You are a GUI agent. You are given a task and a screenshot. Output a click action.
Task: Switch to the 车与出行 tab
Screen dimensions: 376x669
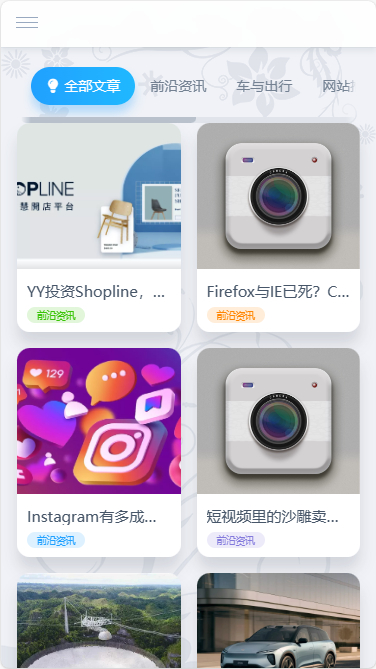264,86
